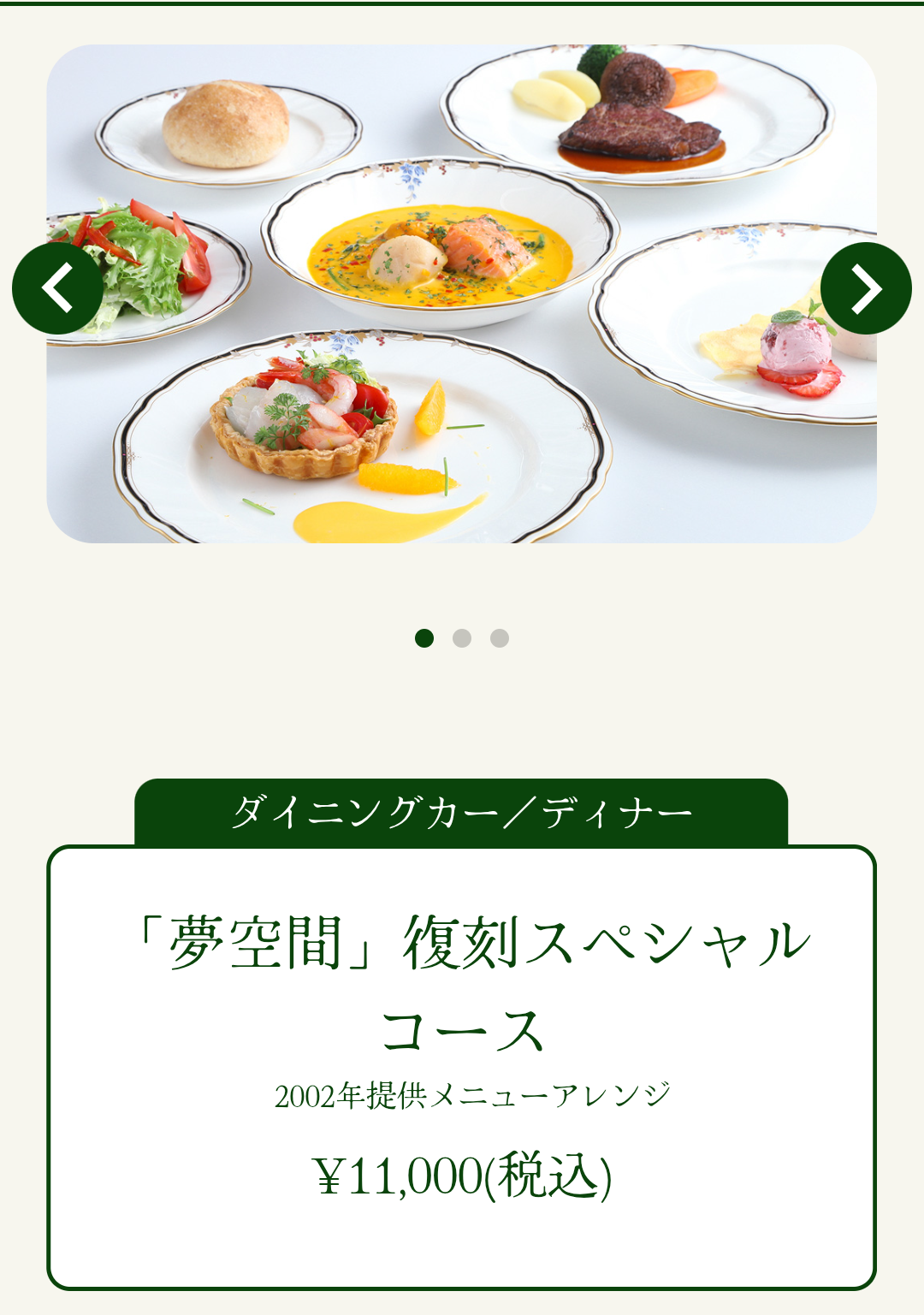
Task: Advance to the next carousel image
Action: pos(866,288)
